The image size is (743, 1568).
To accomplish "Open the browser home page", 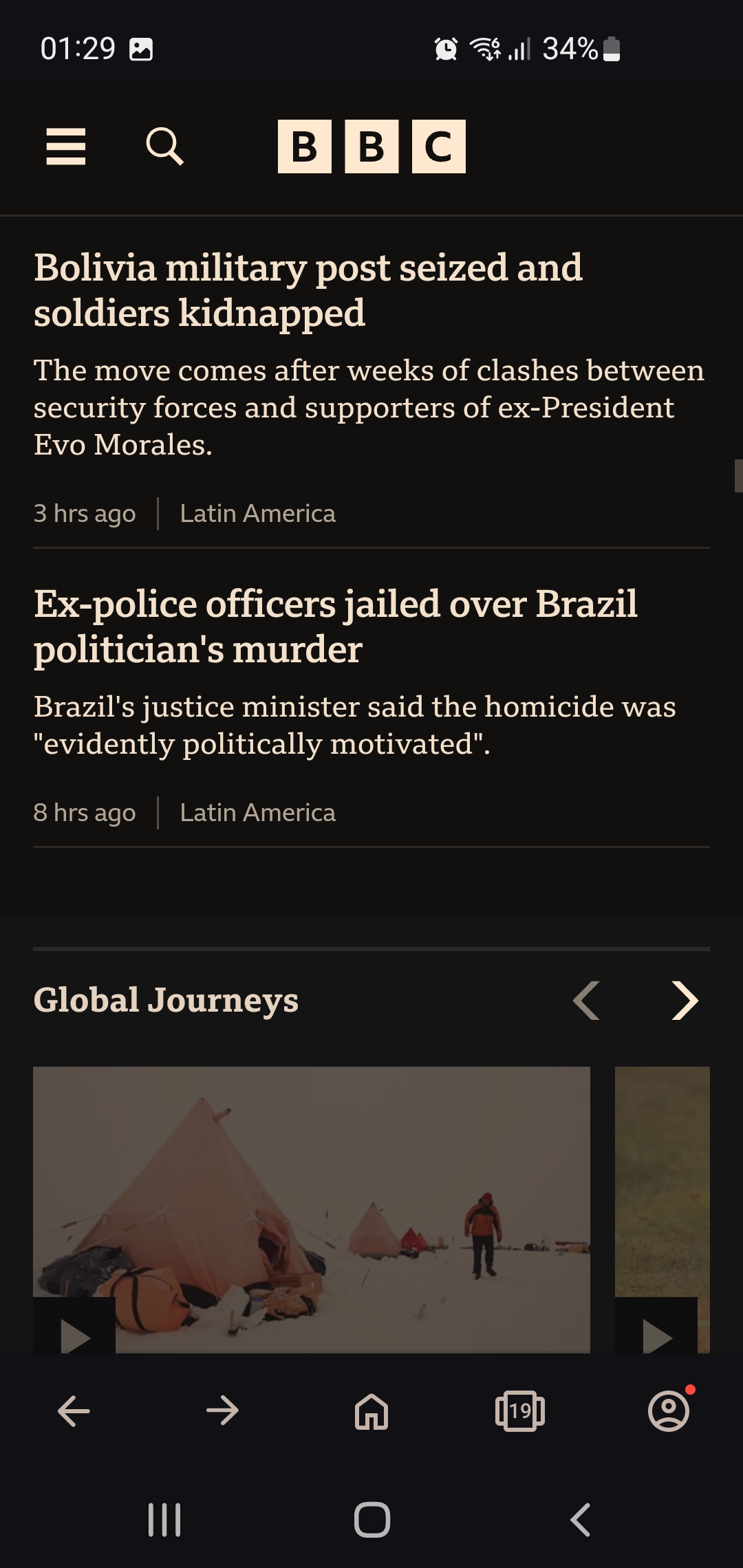I will tap(371, 1411).
